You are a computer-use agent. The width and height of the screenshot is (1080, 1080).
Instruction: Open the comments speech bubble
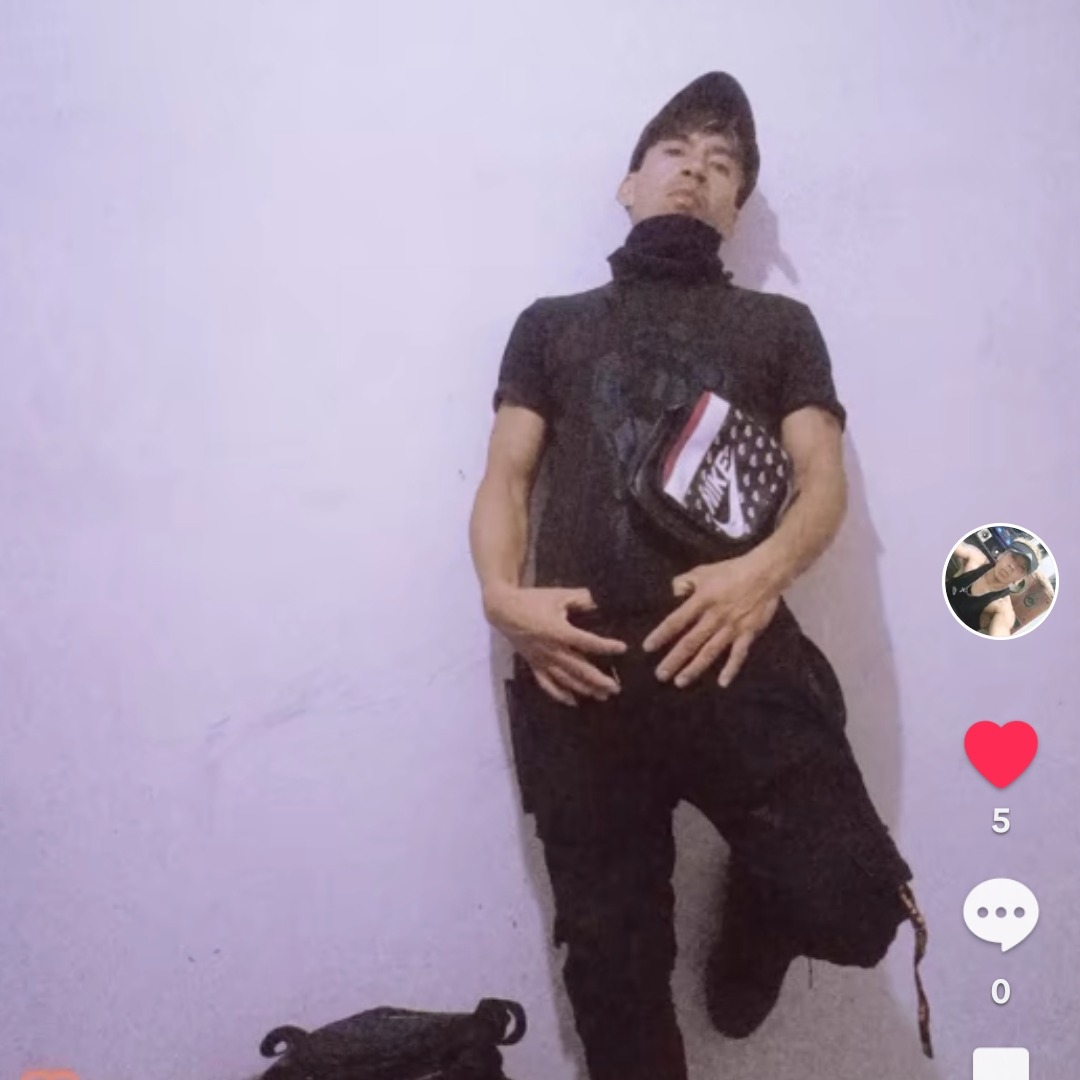(x=1000, y=913)
